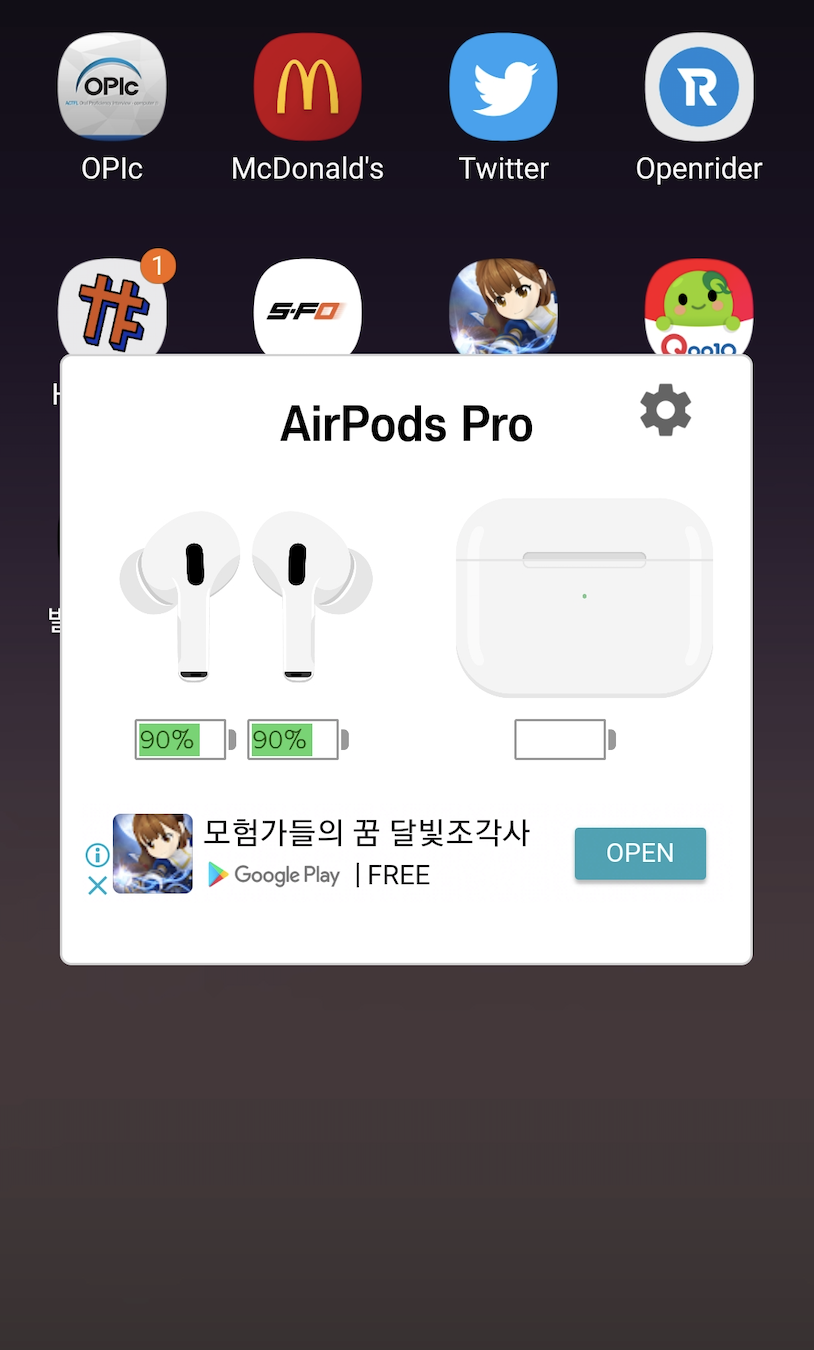Launch the Qoo10 shopping app
Viewport: 814px width, 1350px height.
pos(699,308)
